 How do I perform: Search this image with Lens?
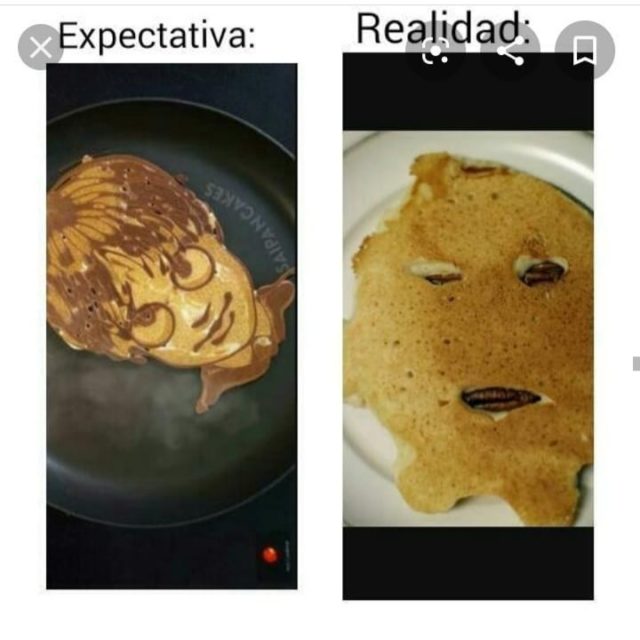436,50
